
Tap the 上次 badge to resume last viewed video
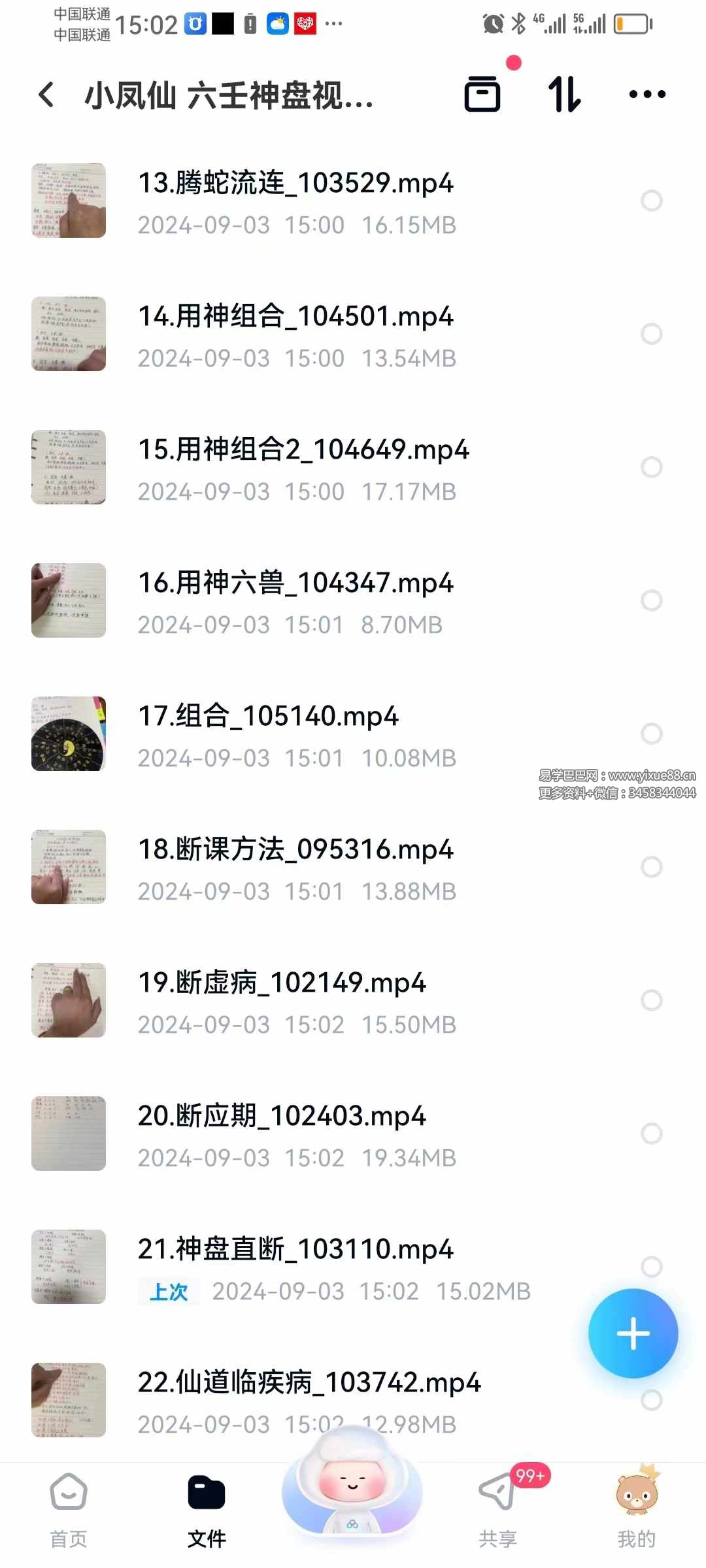click(168, 1292)
